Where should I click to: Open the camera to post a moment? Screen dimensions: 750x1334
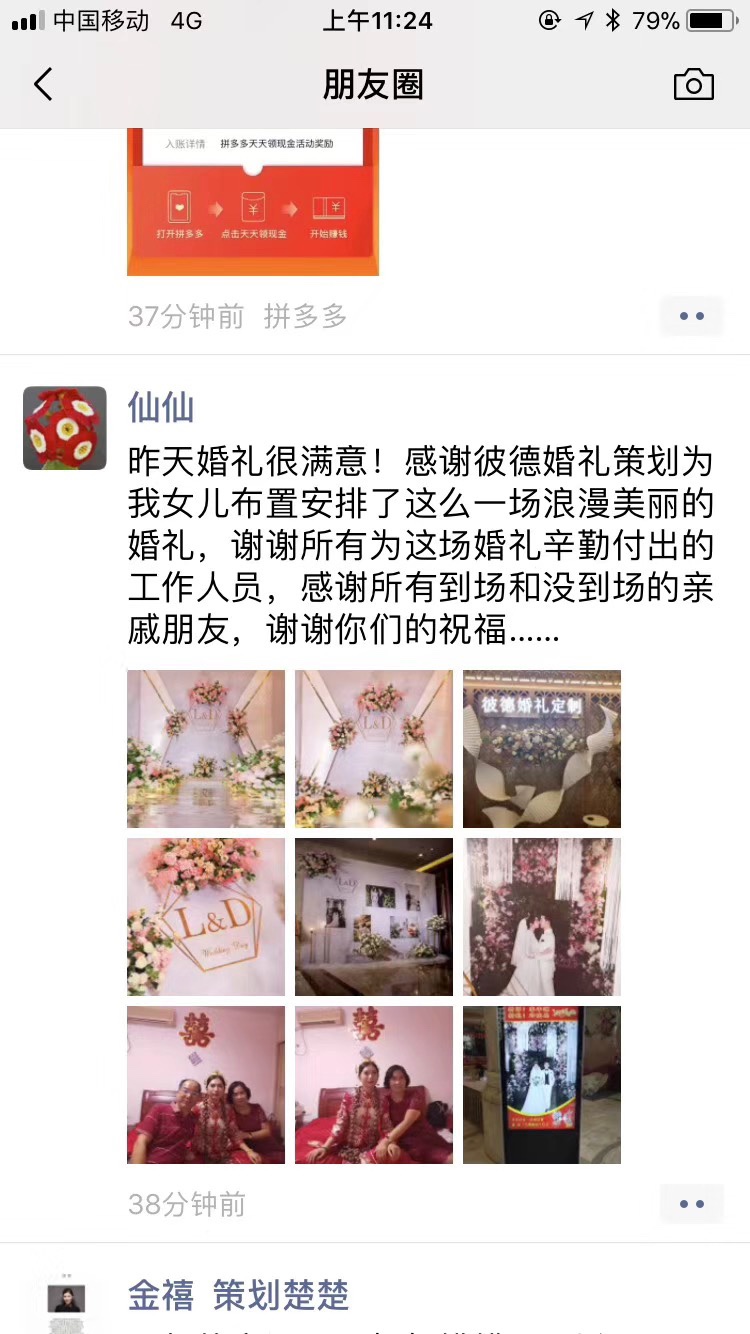[693, 85]
